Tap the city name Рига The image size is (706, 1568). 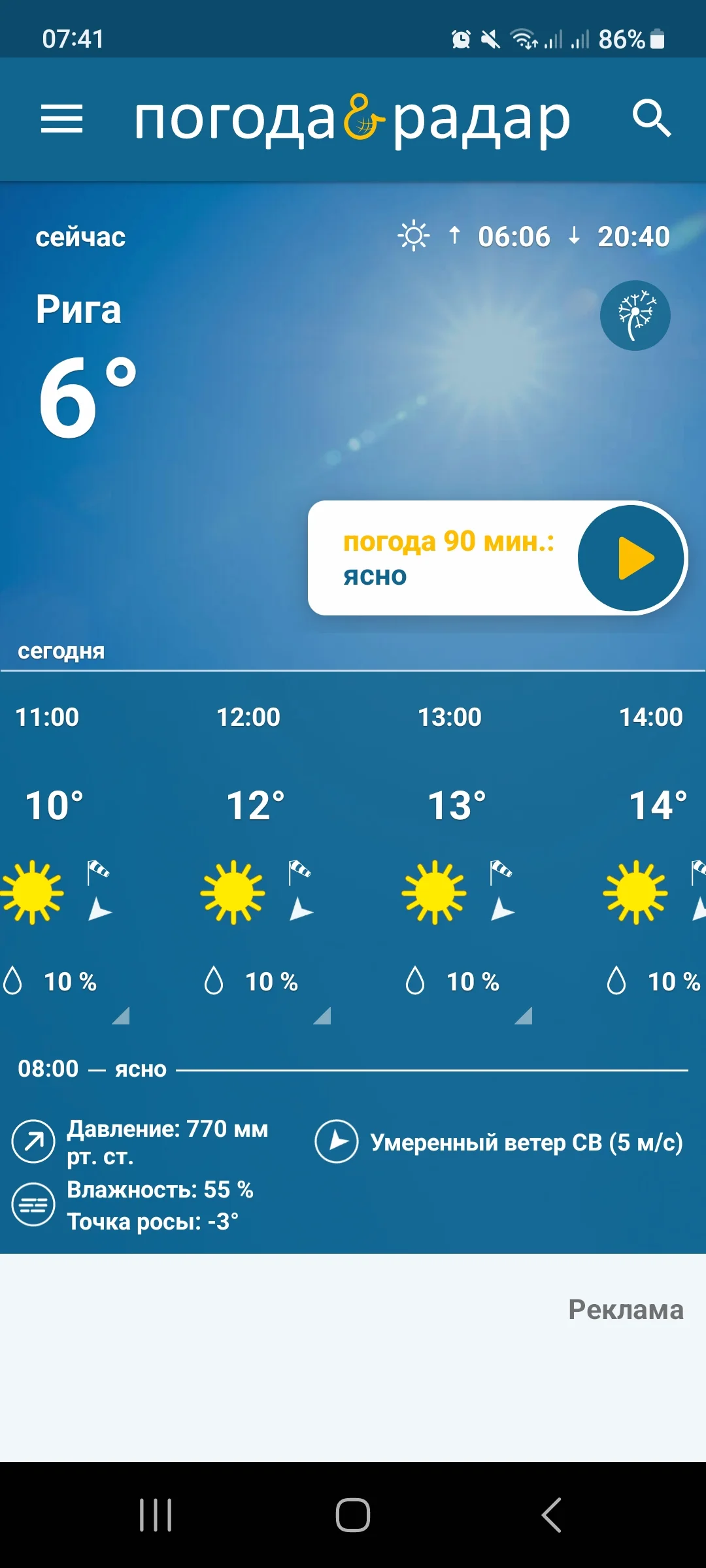[x=78, y=309]
